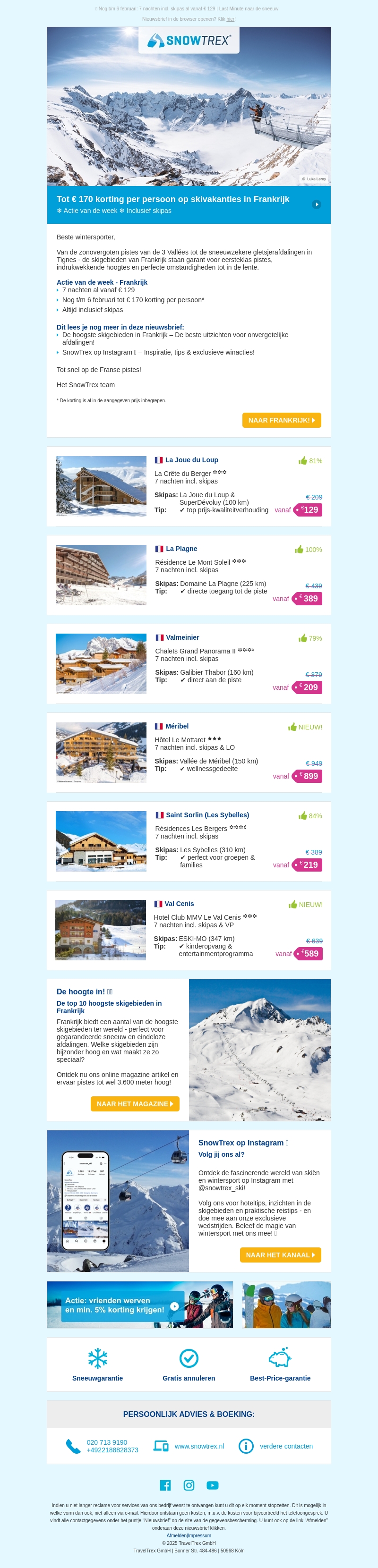Open the 'vrienden werven' friend referral banner
The image size is (378, 1568).
(140, 1305)
